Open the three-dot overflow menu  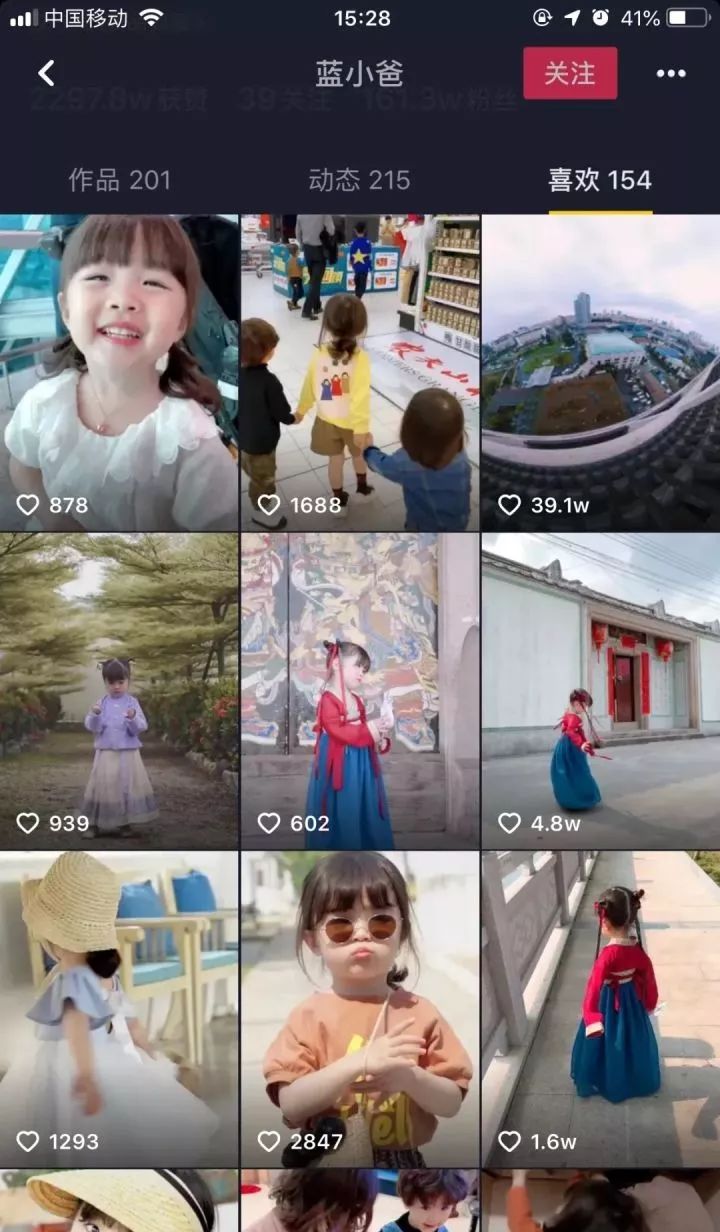coord(671,73)
